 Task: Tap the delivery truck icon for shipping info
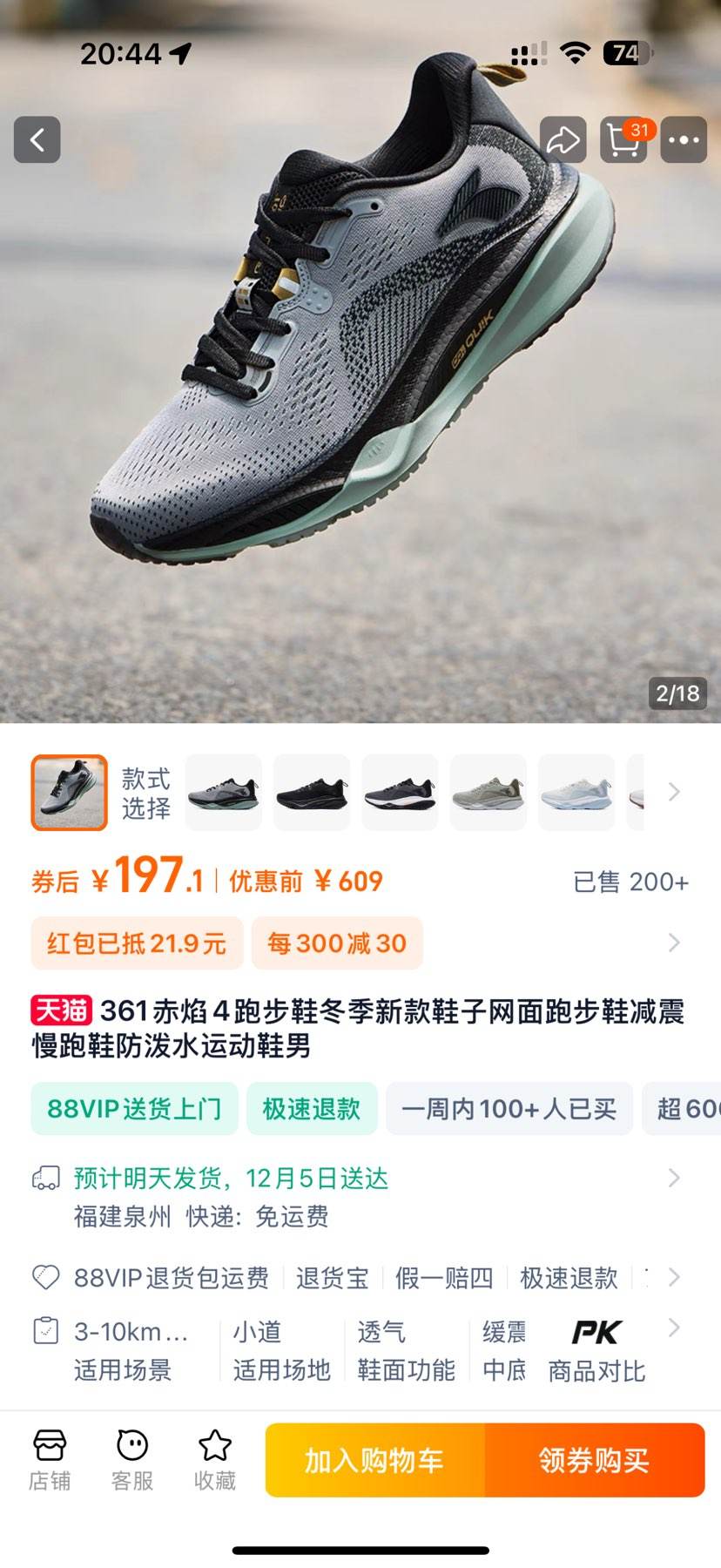click(x=46, y=1178)
